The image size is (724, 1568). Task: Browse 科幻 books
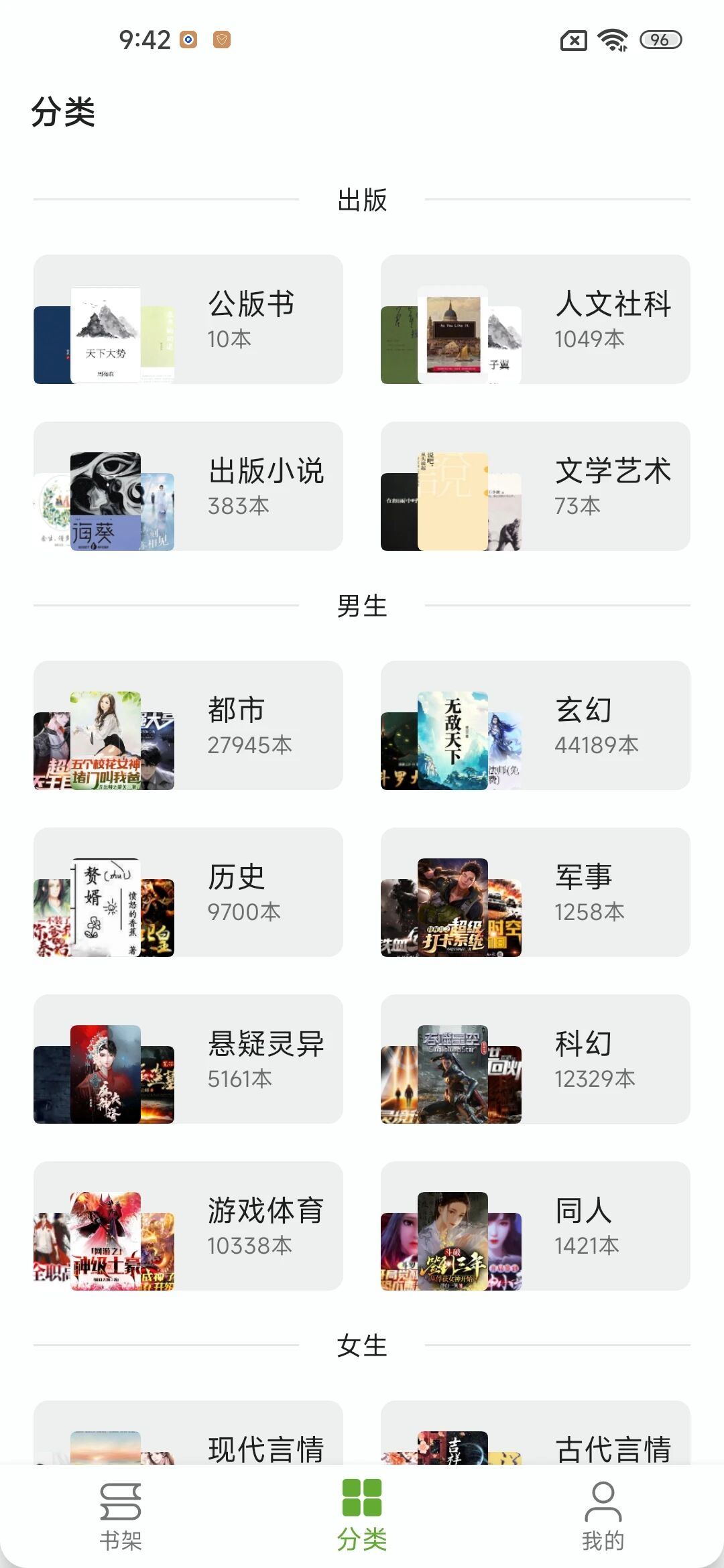[535, 1059]
